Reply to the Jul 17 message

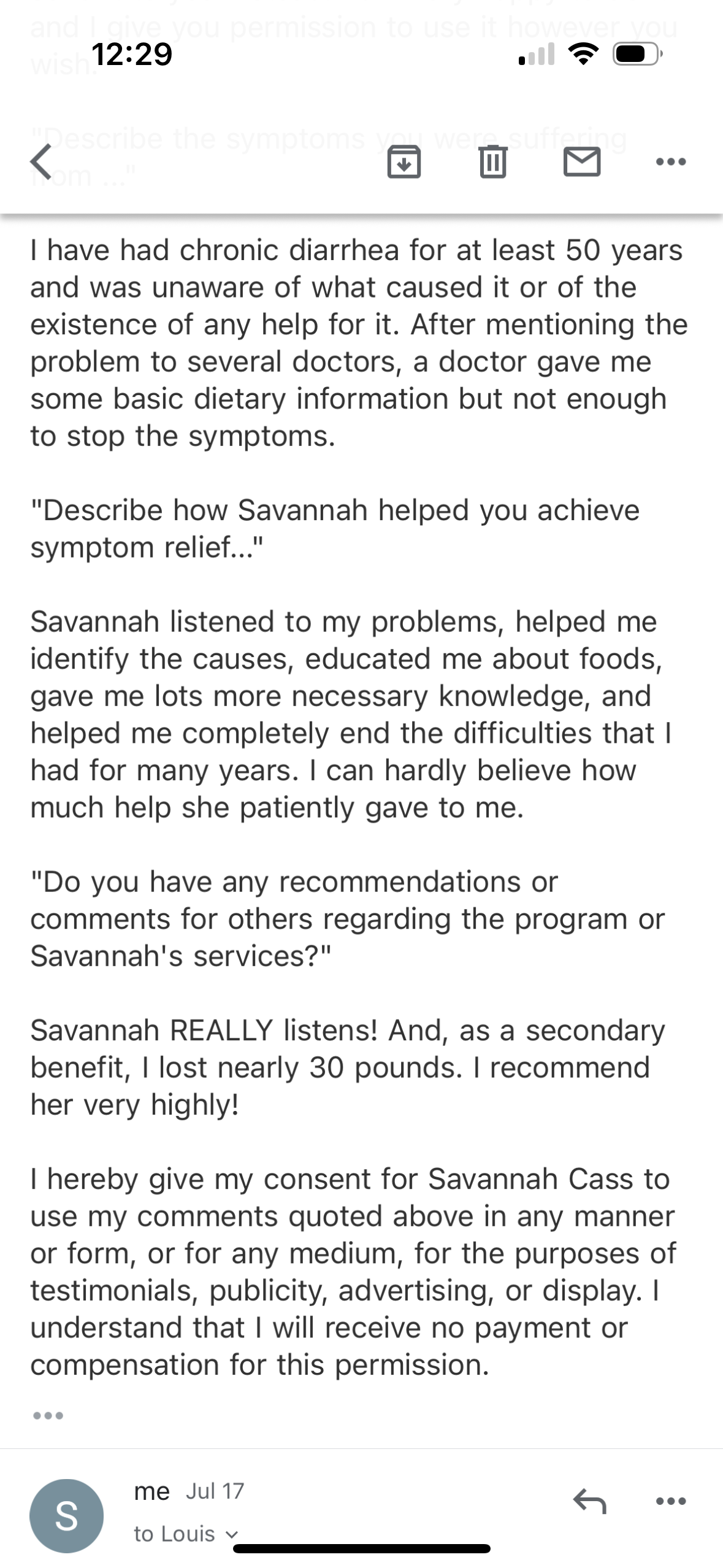pos(590,1502)
